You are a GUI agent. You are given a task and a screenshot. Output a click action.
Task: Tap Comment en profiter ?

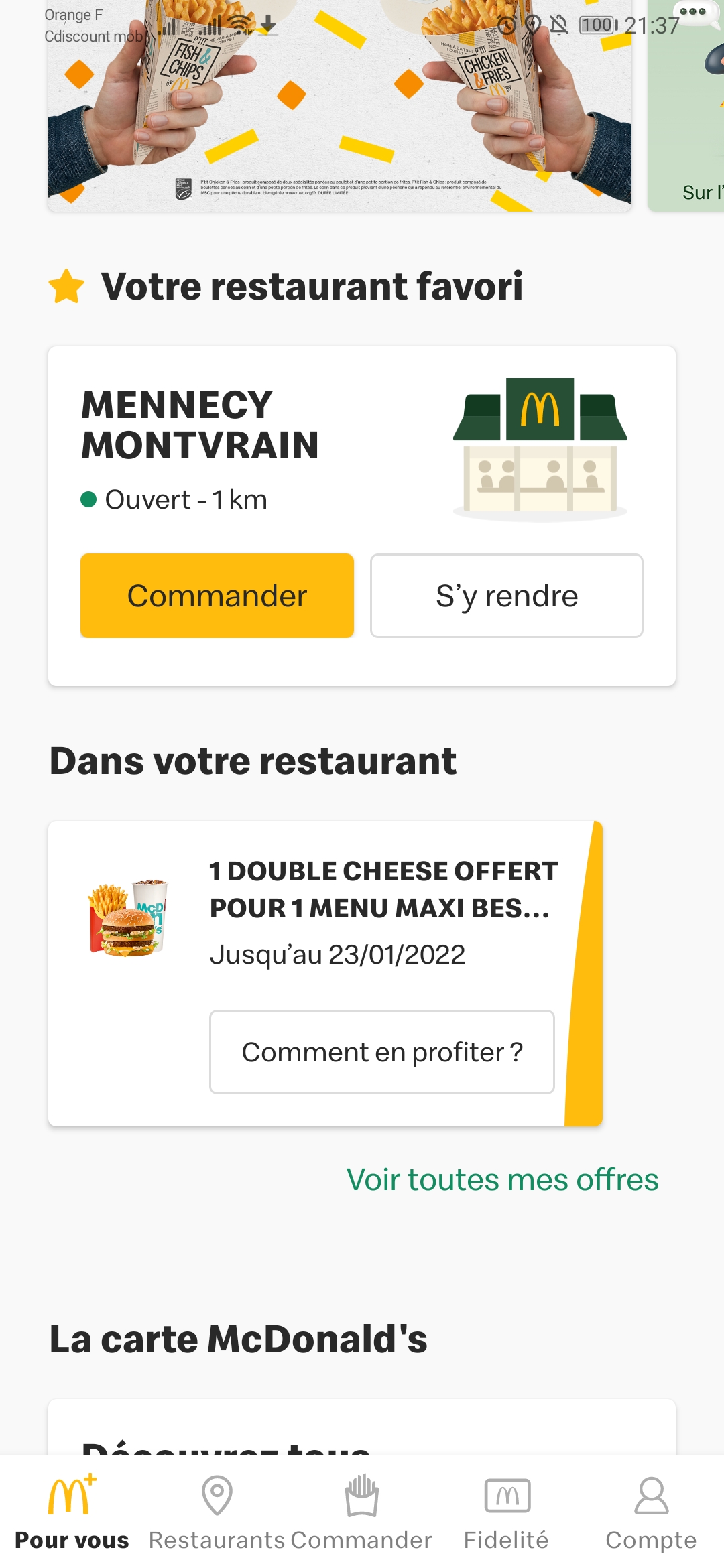click(382, 1052)
